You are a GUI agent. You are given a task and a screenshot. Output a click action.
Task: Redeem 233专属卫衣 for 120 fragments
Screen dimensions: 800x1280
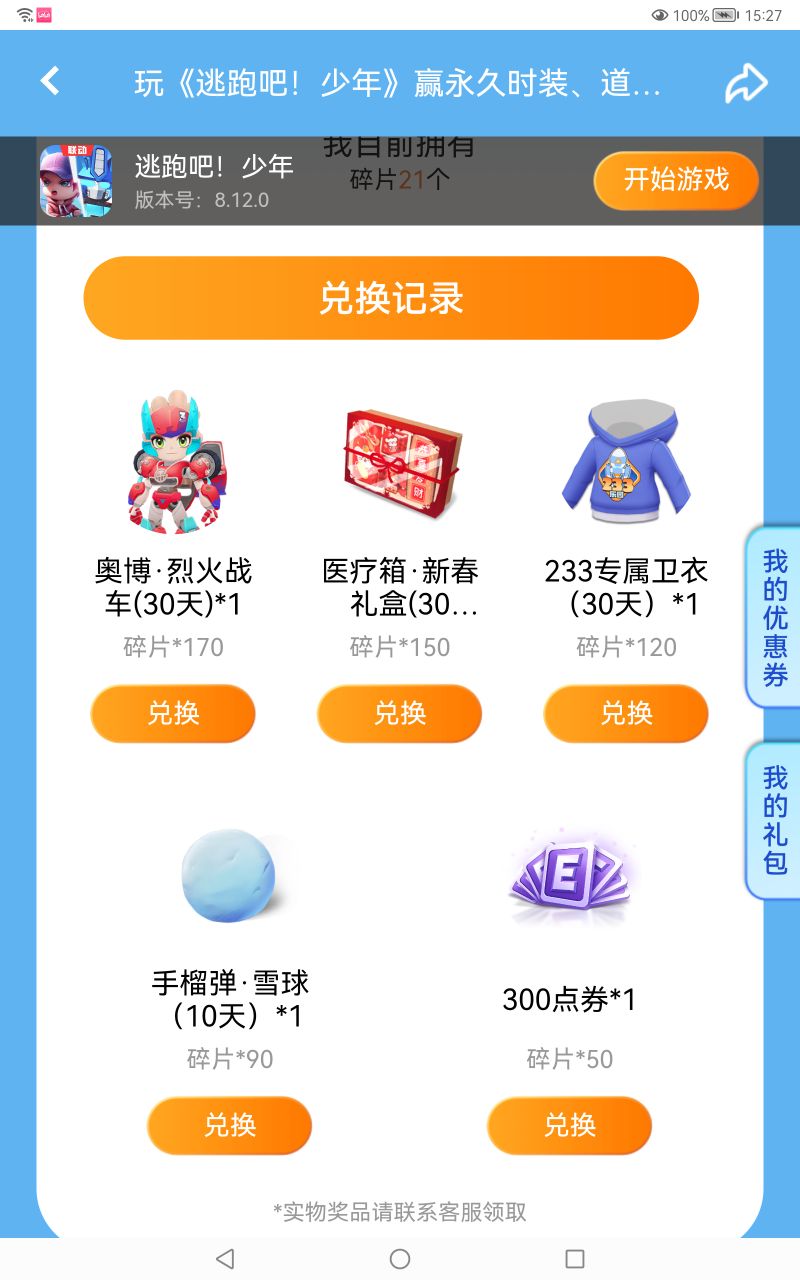tap(626, 713)
